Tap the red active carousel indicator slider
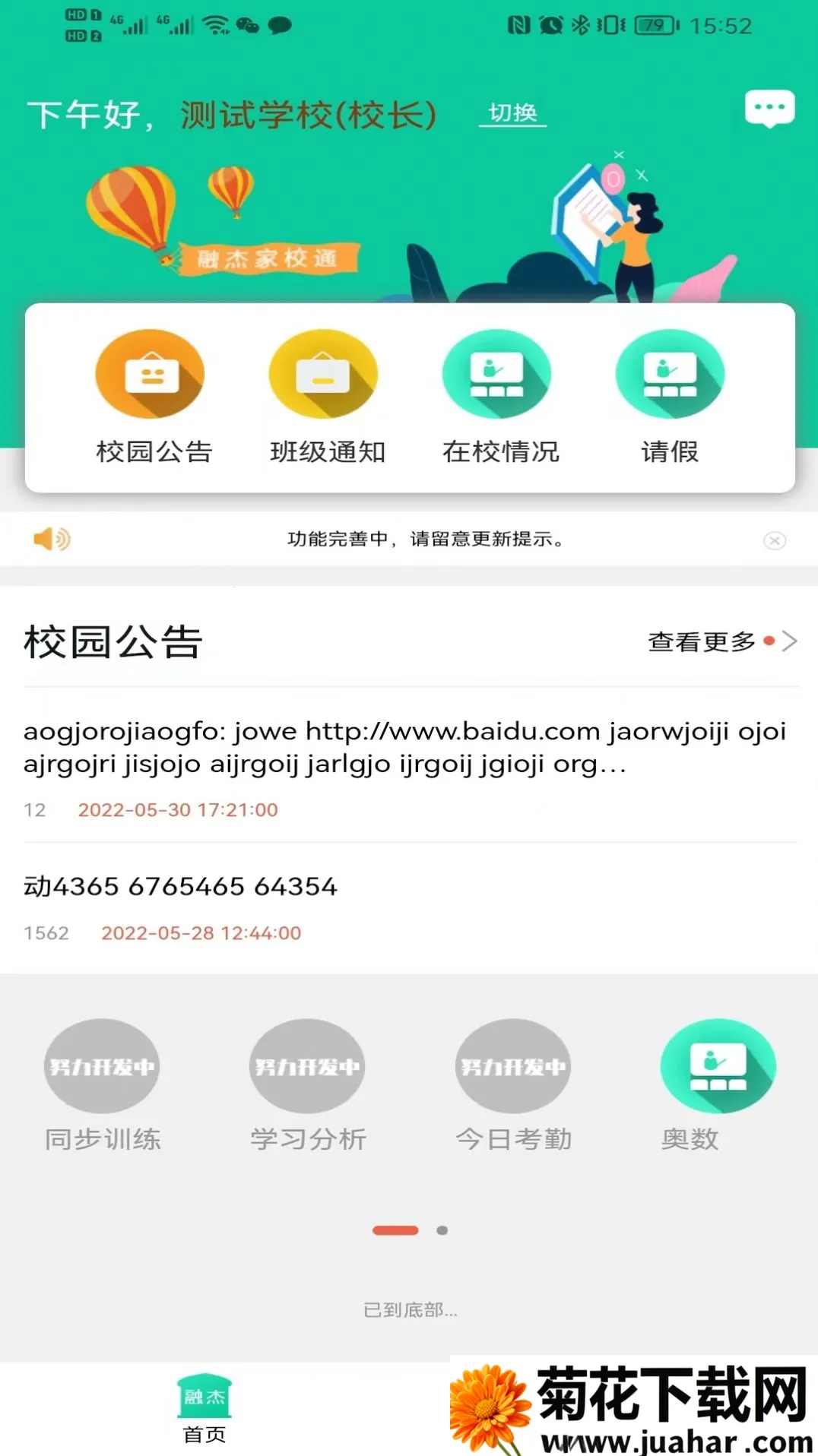The height and width of the screenshot is (1456, 818). [x=395, y=1230]
